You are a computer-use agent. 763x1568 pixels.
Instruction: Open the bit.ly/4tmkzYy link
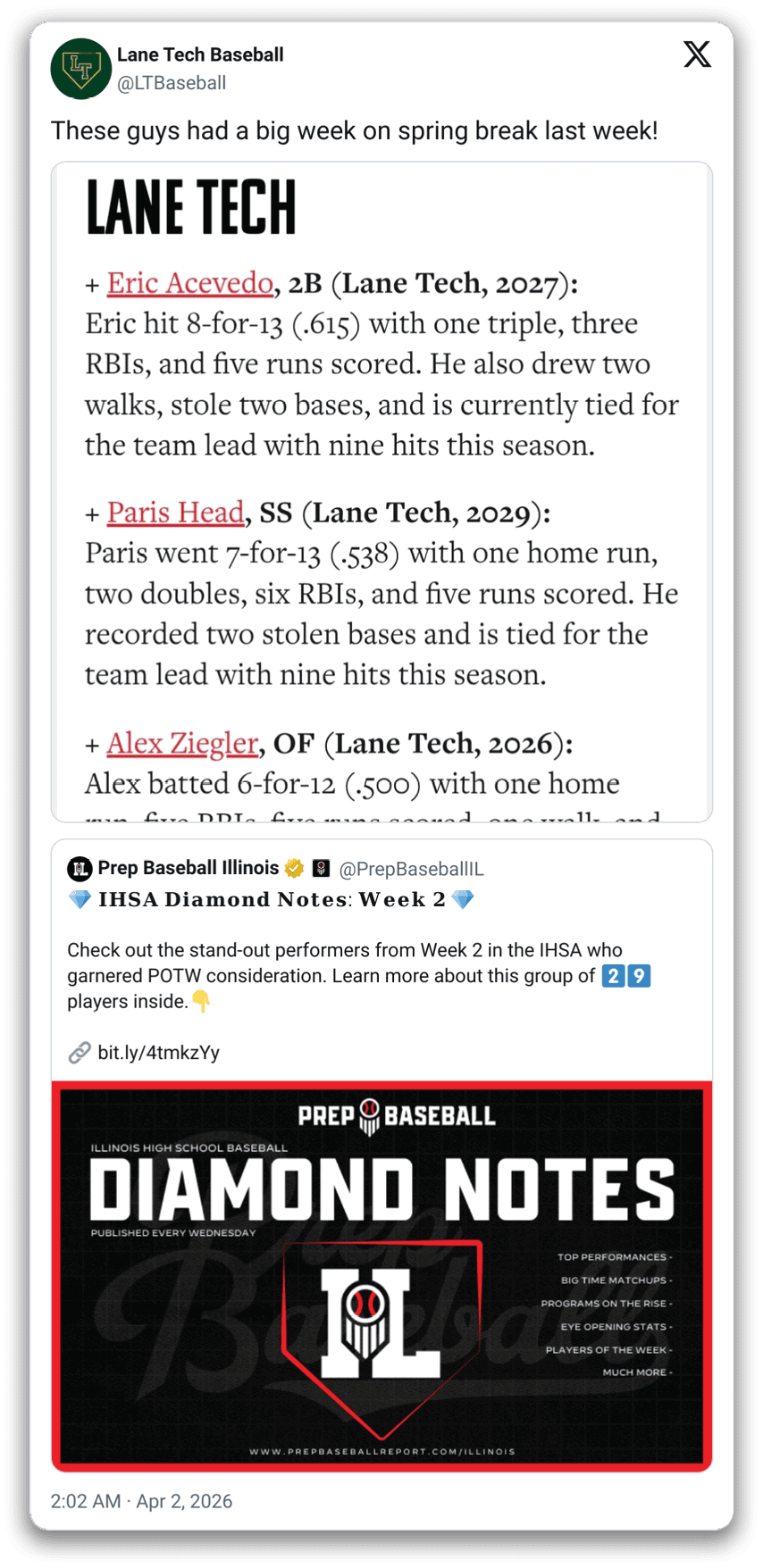[158, 1052]
